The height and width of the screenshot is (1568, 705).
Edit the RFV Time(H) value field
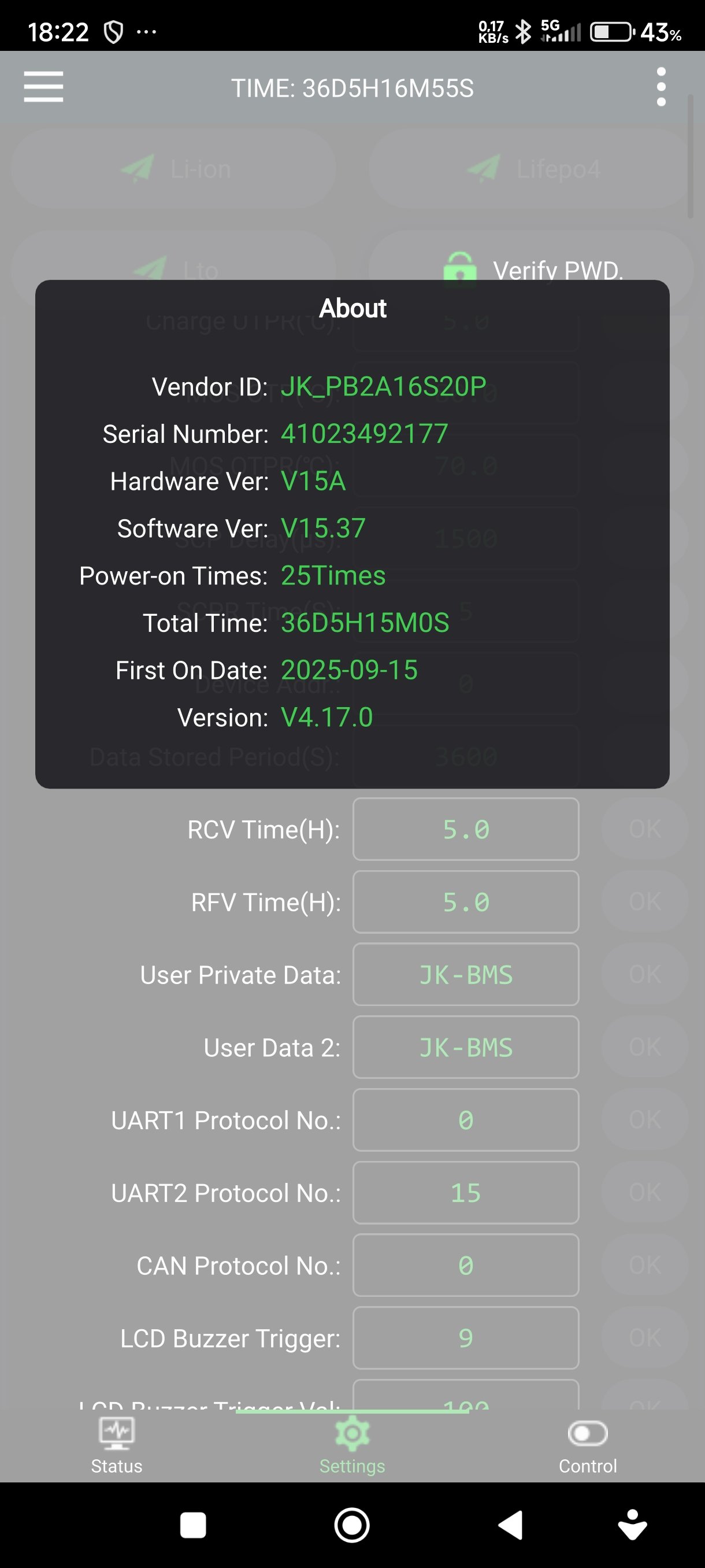pyautogui.click(x=465, y=901)
